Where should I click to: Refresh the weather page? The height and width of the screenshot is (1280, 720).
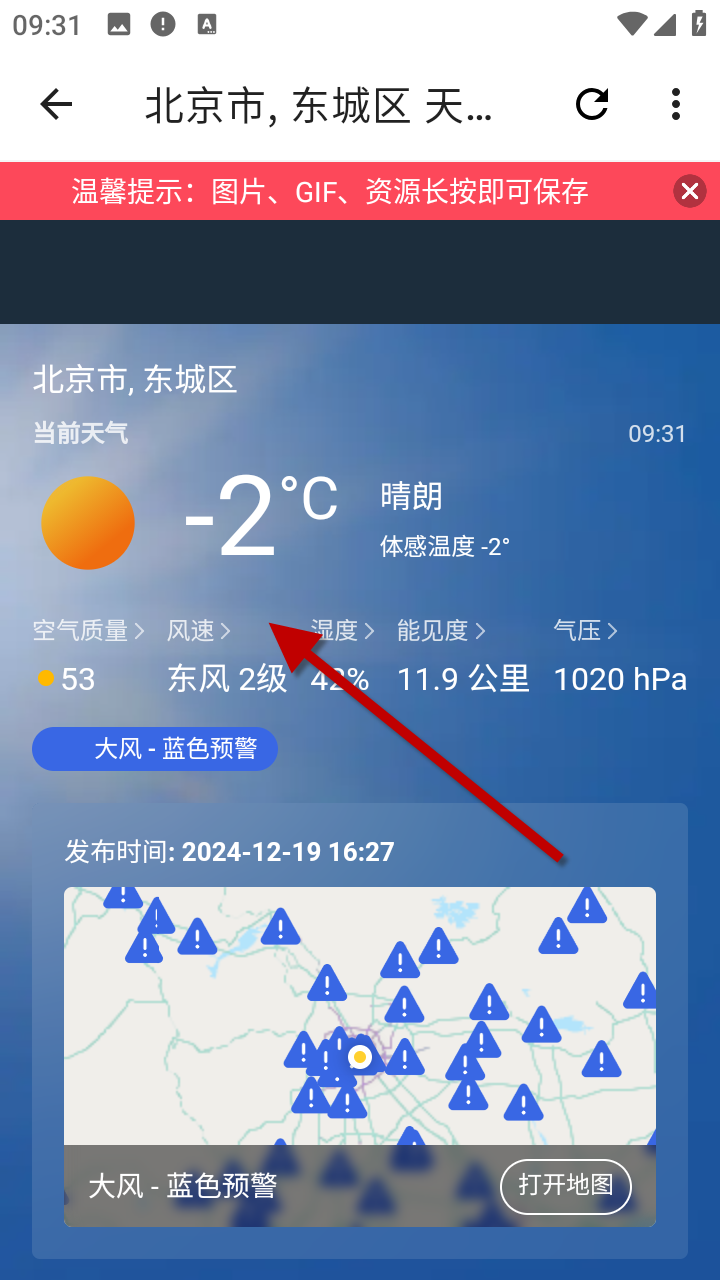pyautogui.click(x=592, y=104)
